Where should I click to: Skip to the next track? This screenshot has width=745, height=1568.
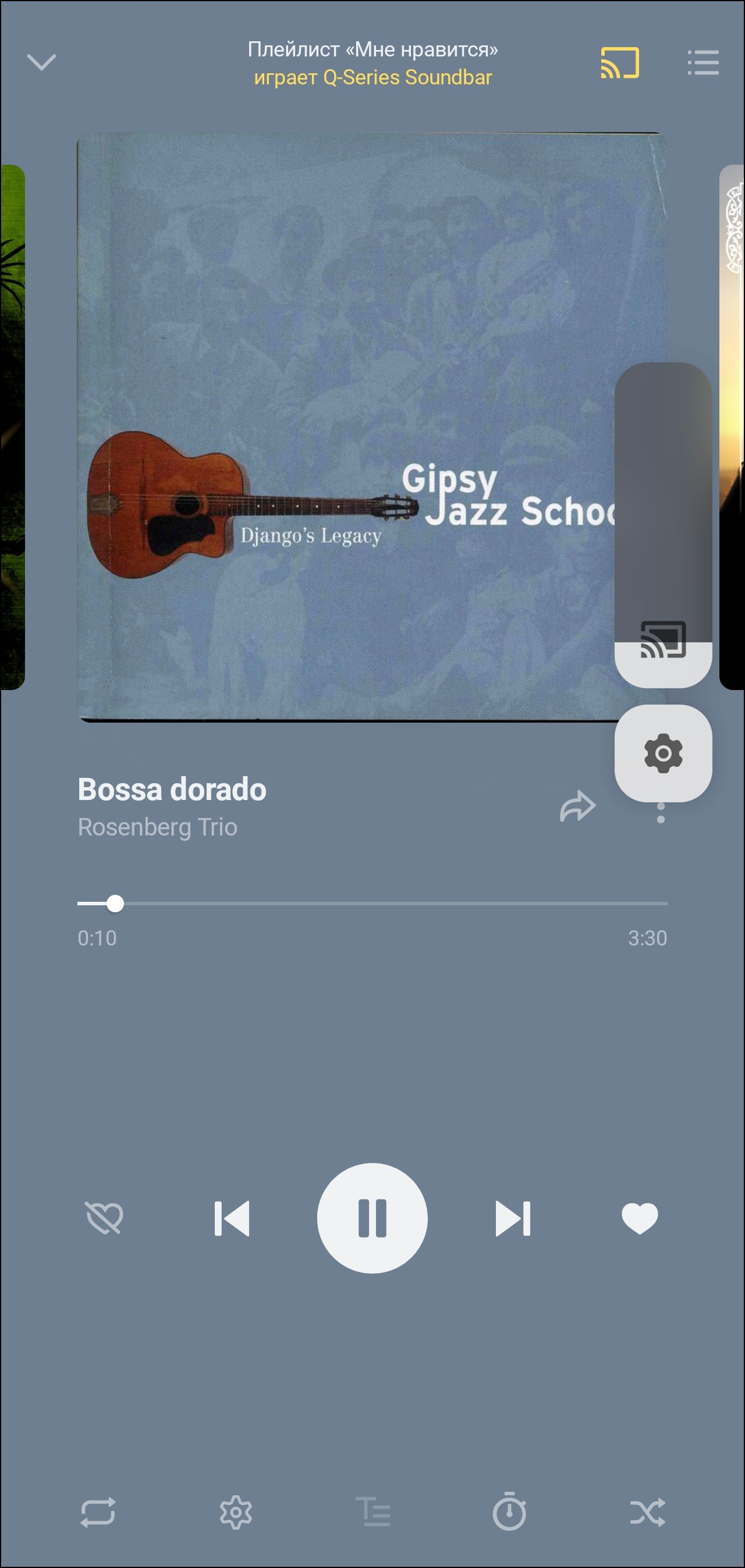tap(513, 1218)
